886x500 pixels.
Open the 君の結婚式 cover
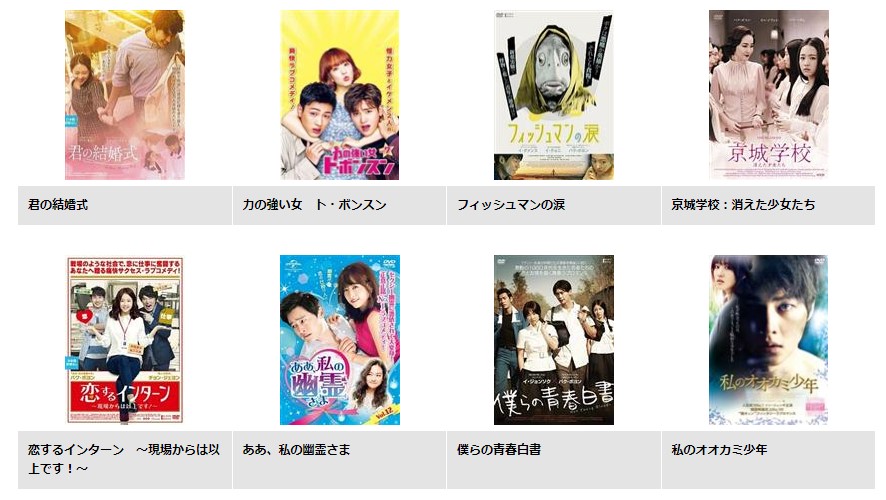(125, 95)
